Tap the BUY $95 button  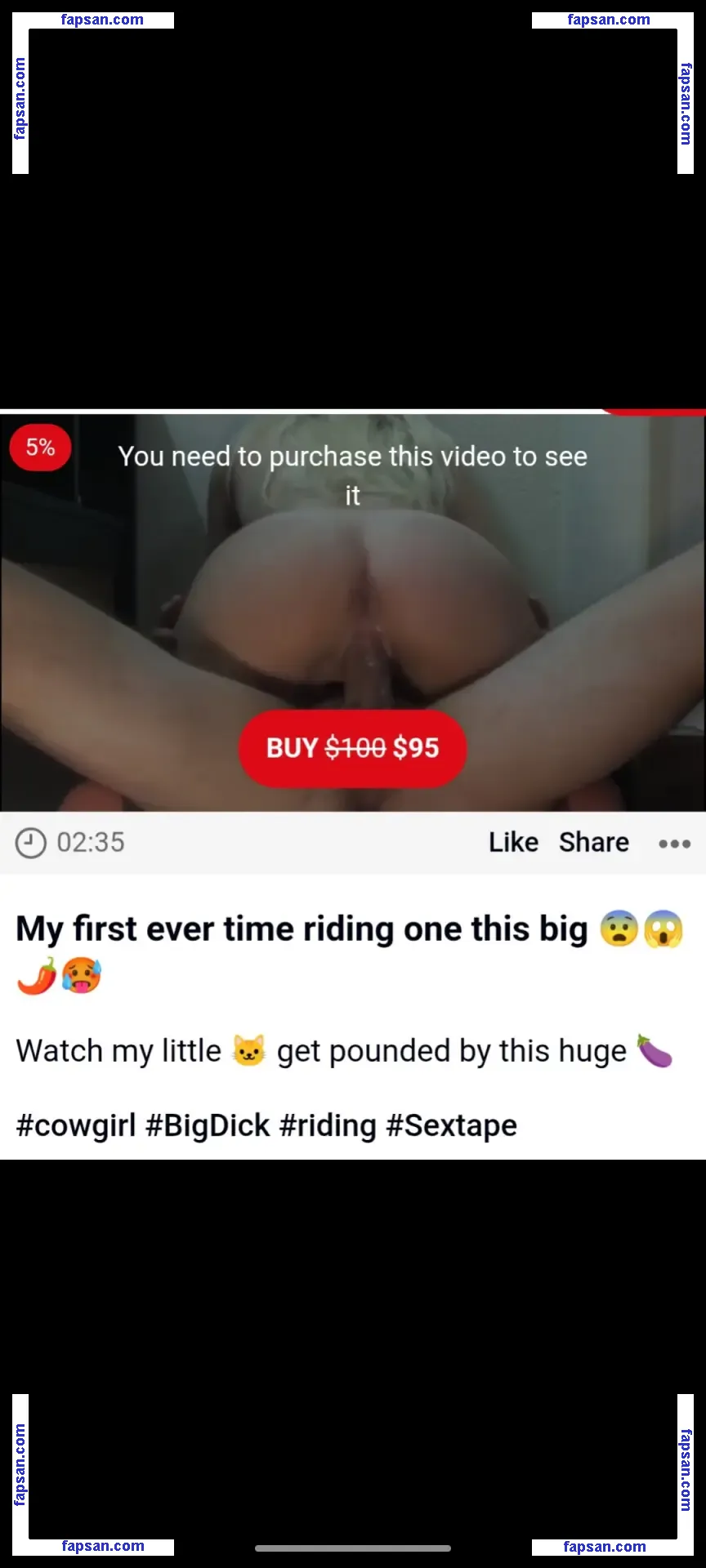(352, 748)
